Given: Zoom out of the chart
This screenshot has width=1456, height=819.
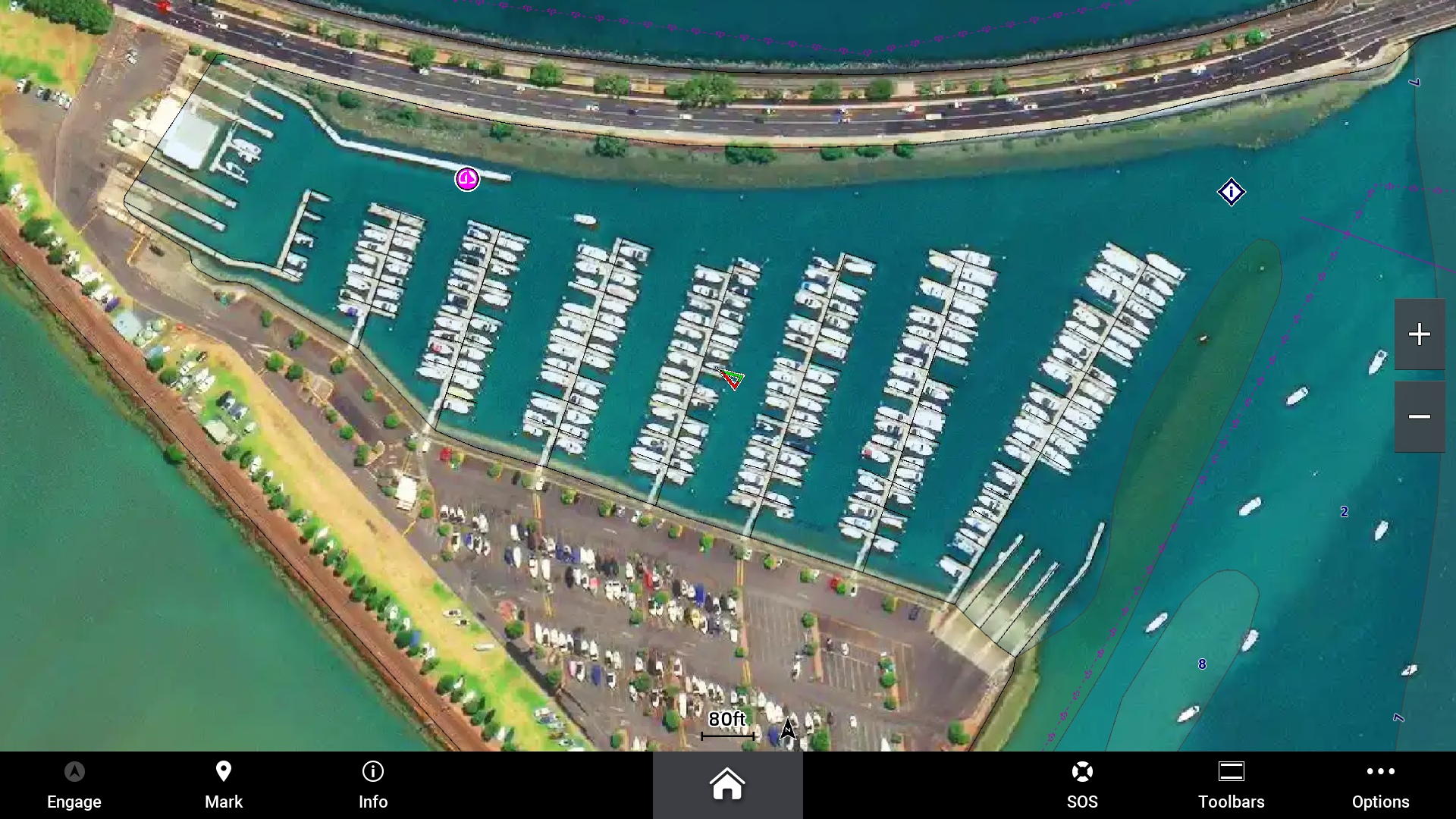Looking at the screenshot, I should tap(1420, 417).
